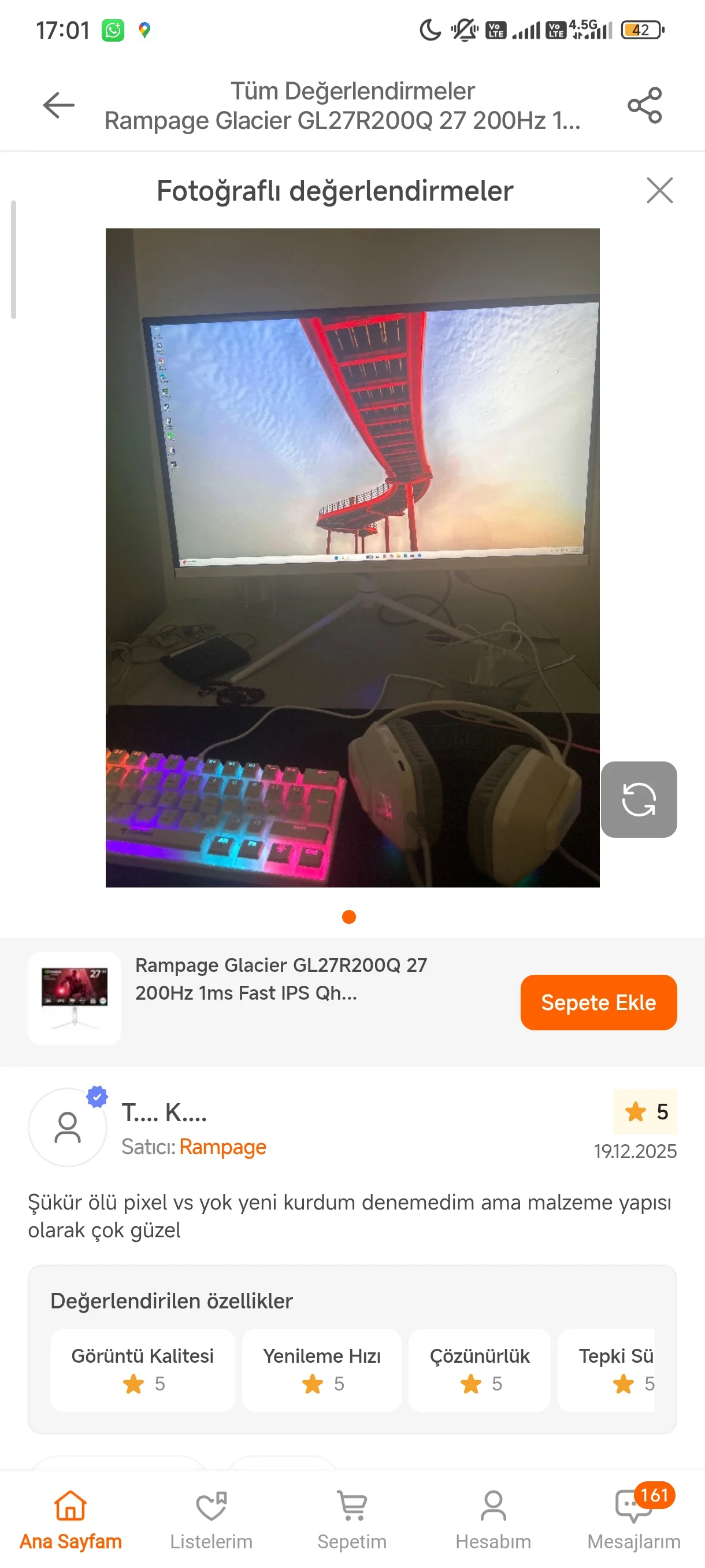The height and width of the screenshot is (1568, 705).
Task: Open the Rampage Glacier product thumbnail
Action: [x=74, y=999]
